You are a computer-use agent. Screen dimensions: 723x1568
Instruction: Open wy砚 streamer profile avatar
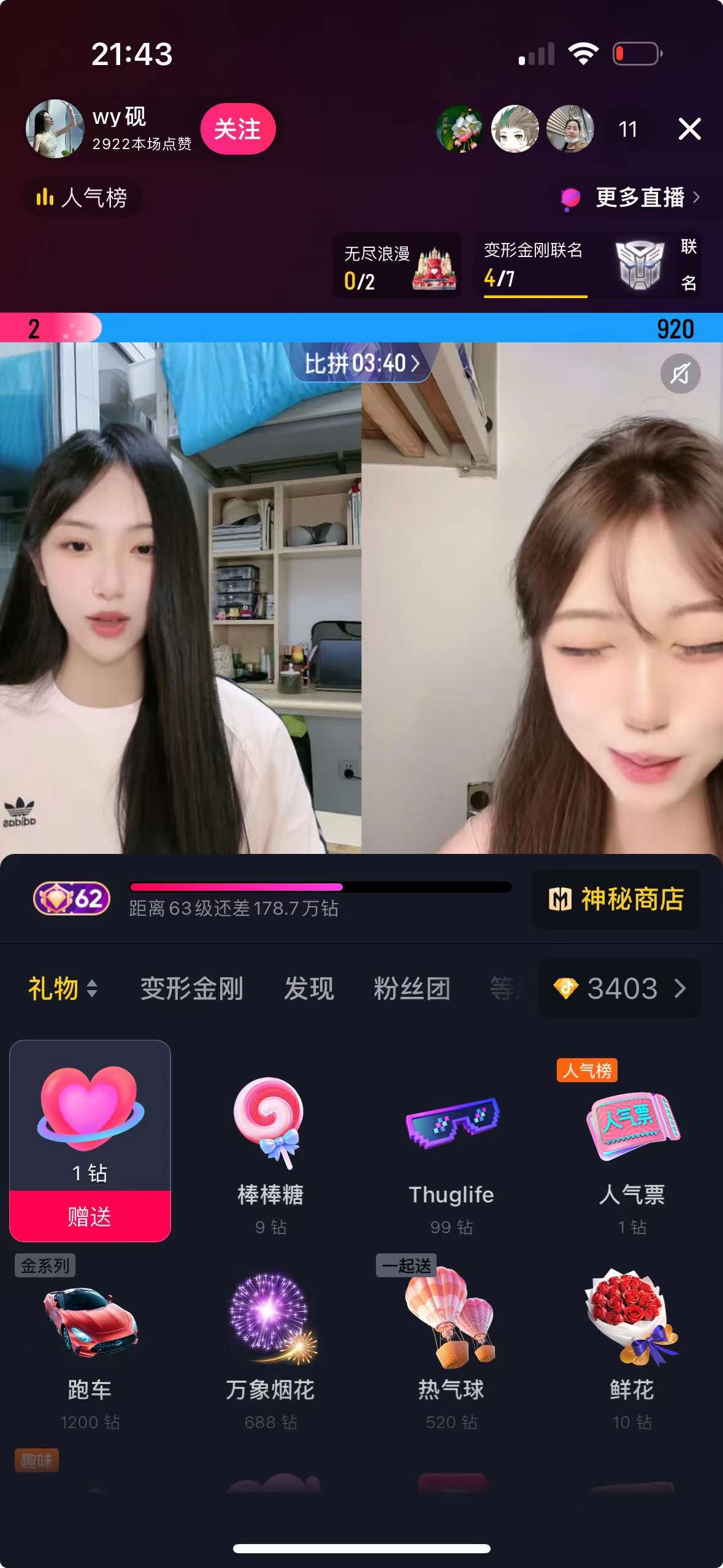click(55, 129)
